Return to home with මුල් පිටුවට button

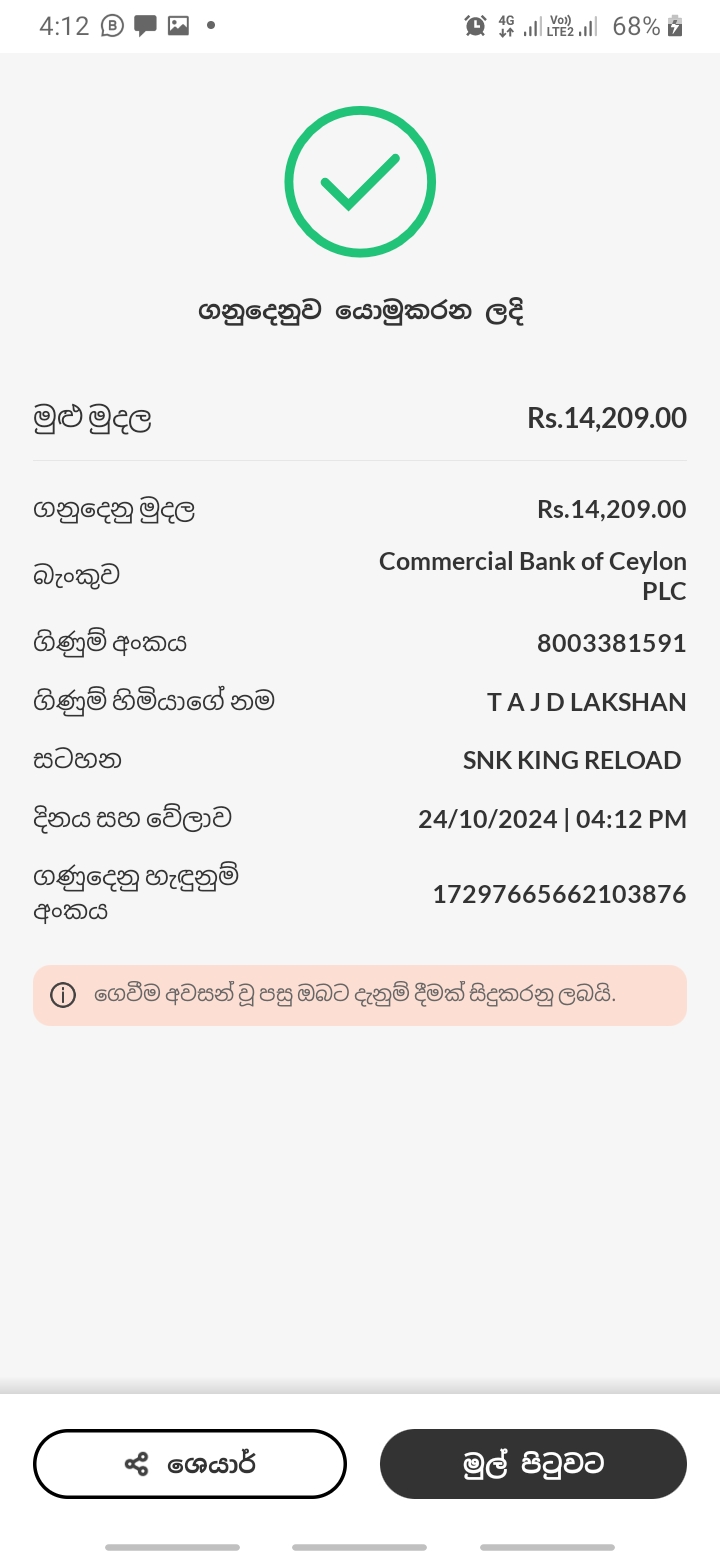[x=533, y=1464]
